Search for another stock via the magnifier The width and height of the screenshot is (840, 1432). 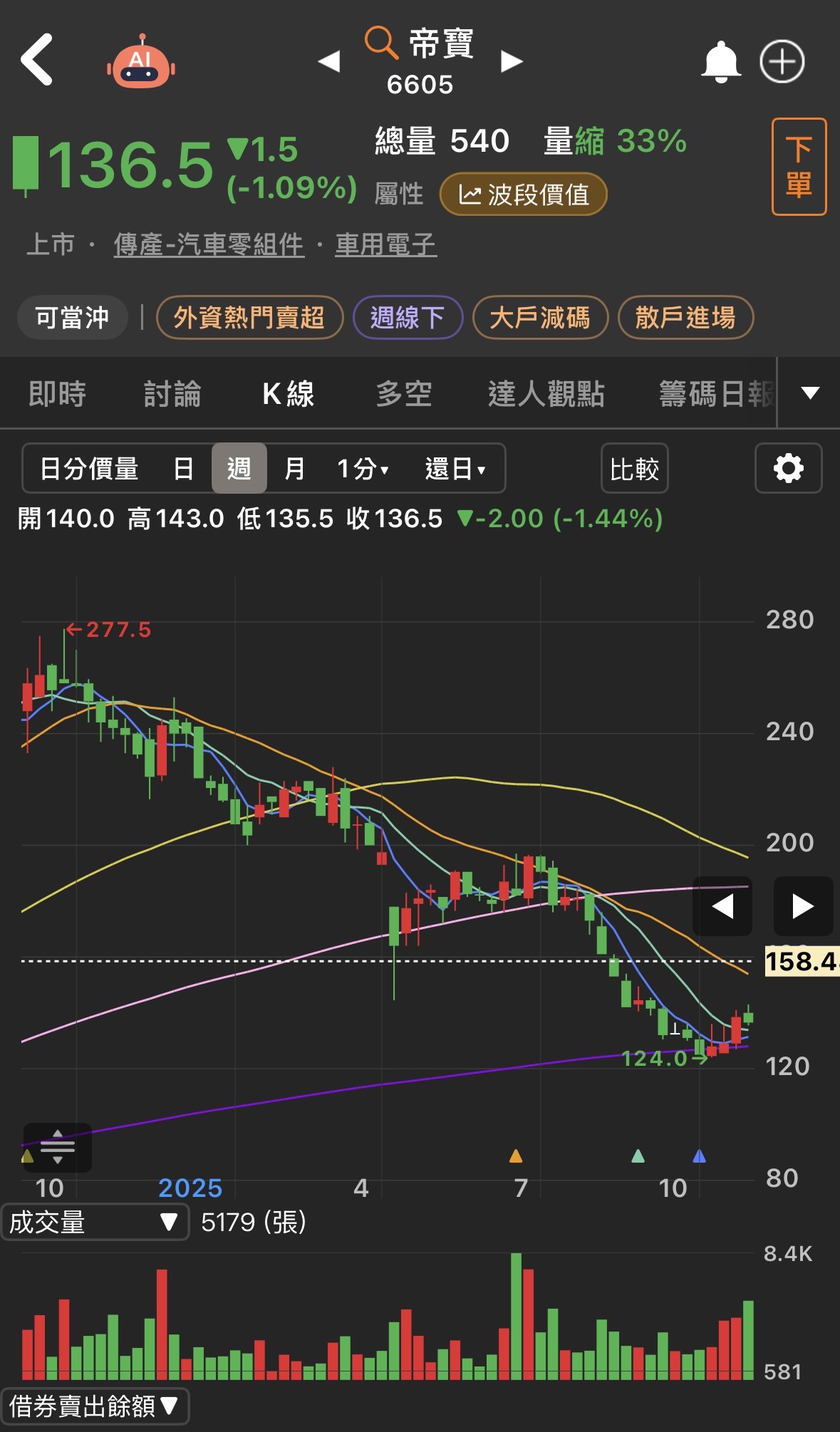[x=381, y=43]
